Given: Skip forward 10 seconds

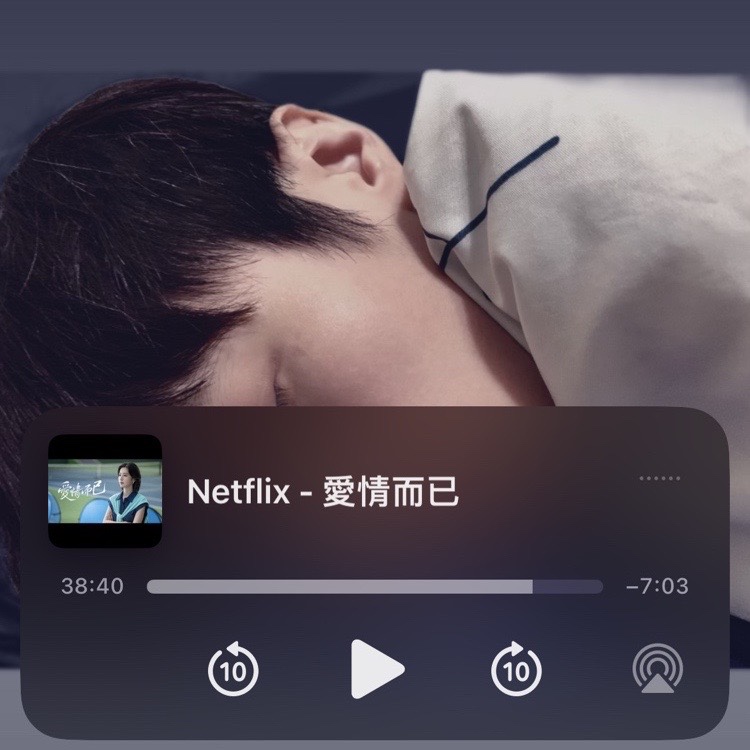Looking at the screenshot, I should [x=516, y=669].
